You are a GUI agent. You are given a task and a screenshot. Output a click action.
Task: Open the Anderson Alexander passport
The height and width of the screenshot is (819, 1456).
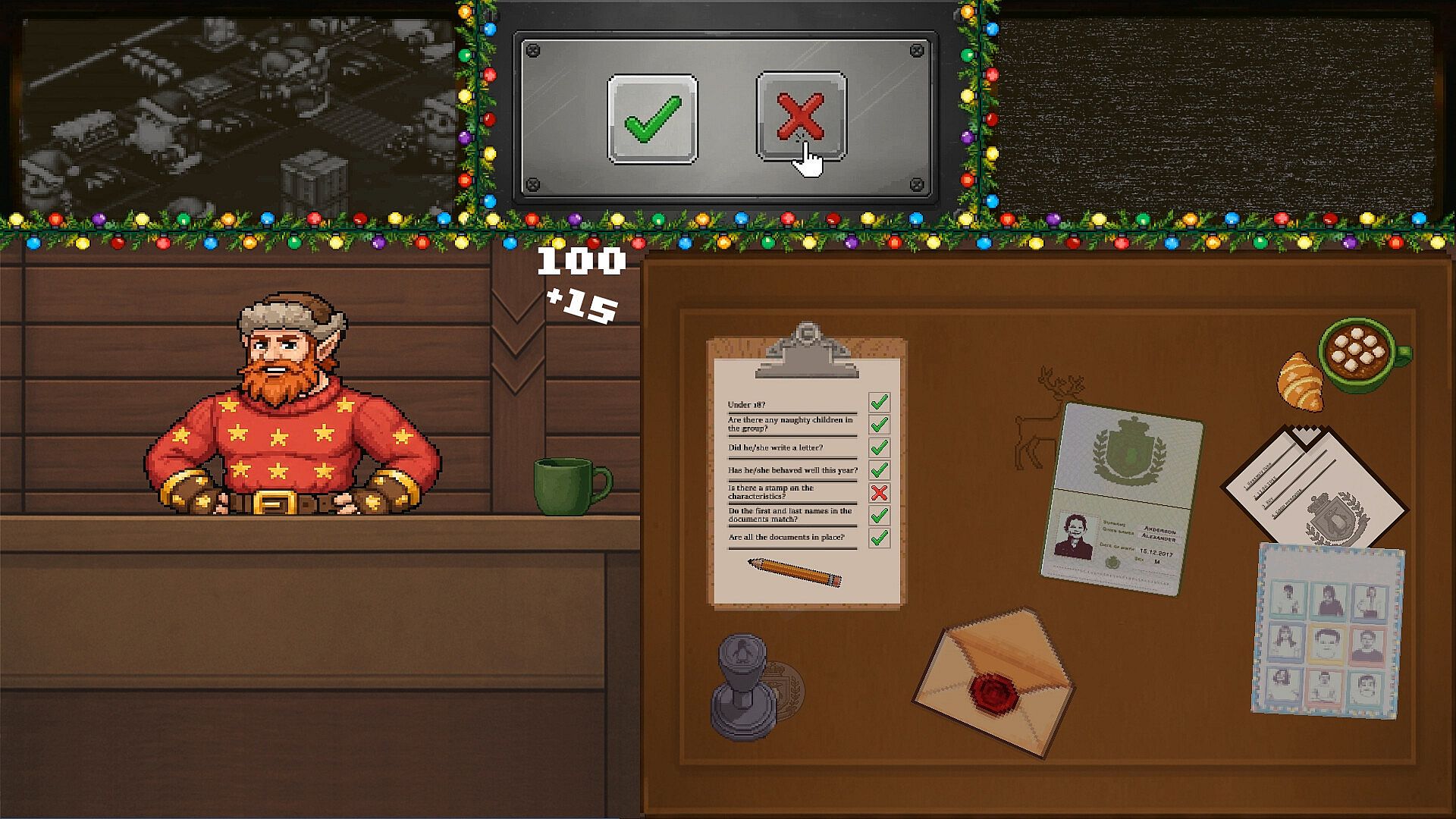(x=1121, y=500)
